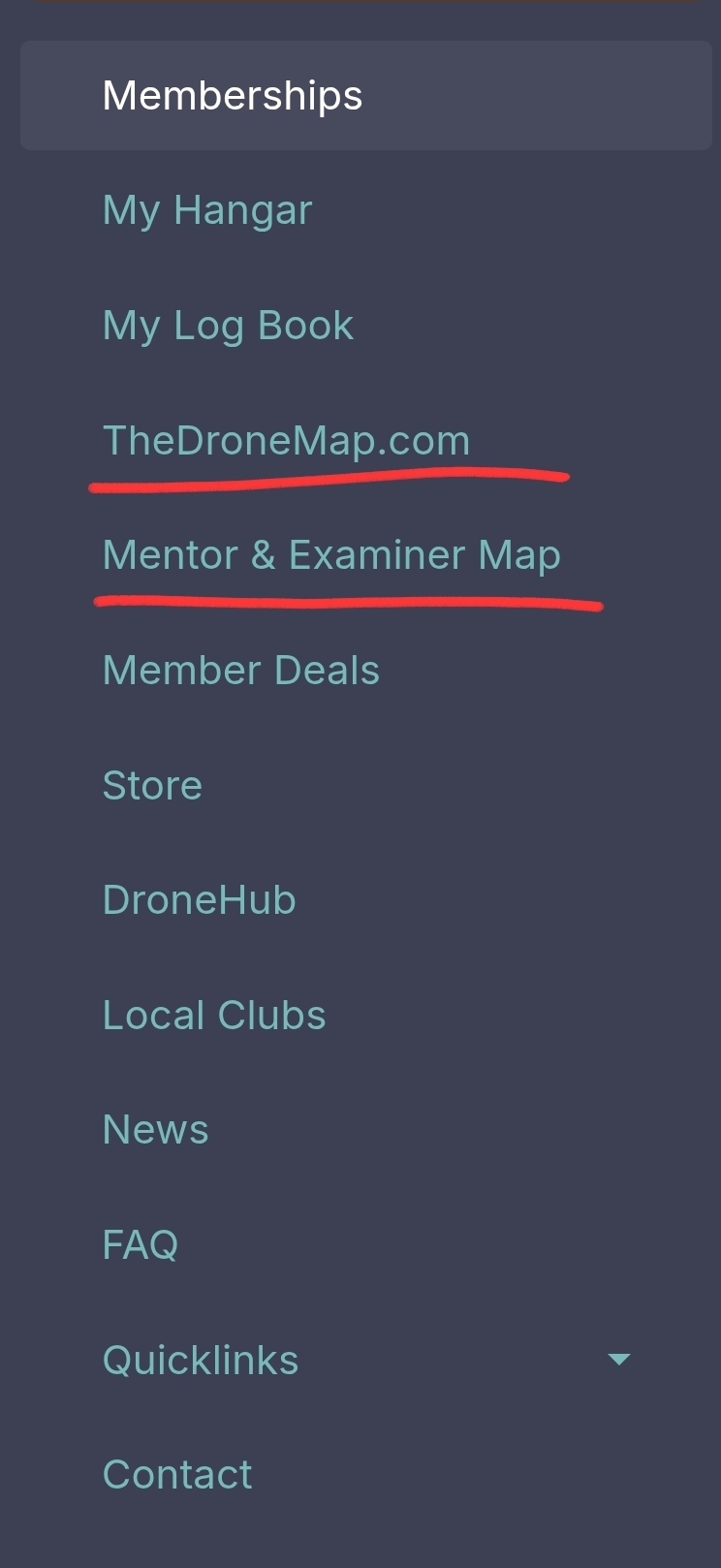Screen dimensions: 721x1568
Task: Open DroneHub
Action: pos(199,900)
